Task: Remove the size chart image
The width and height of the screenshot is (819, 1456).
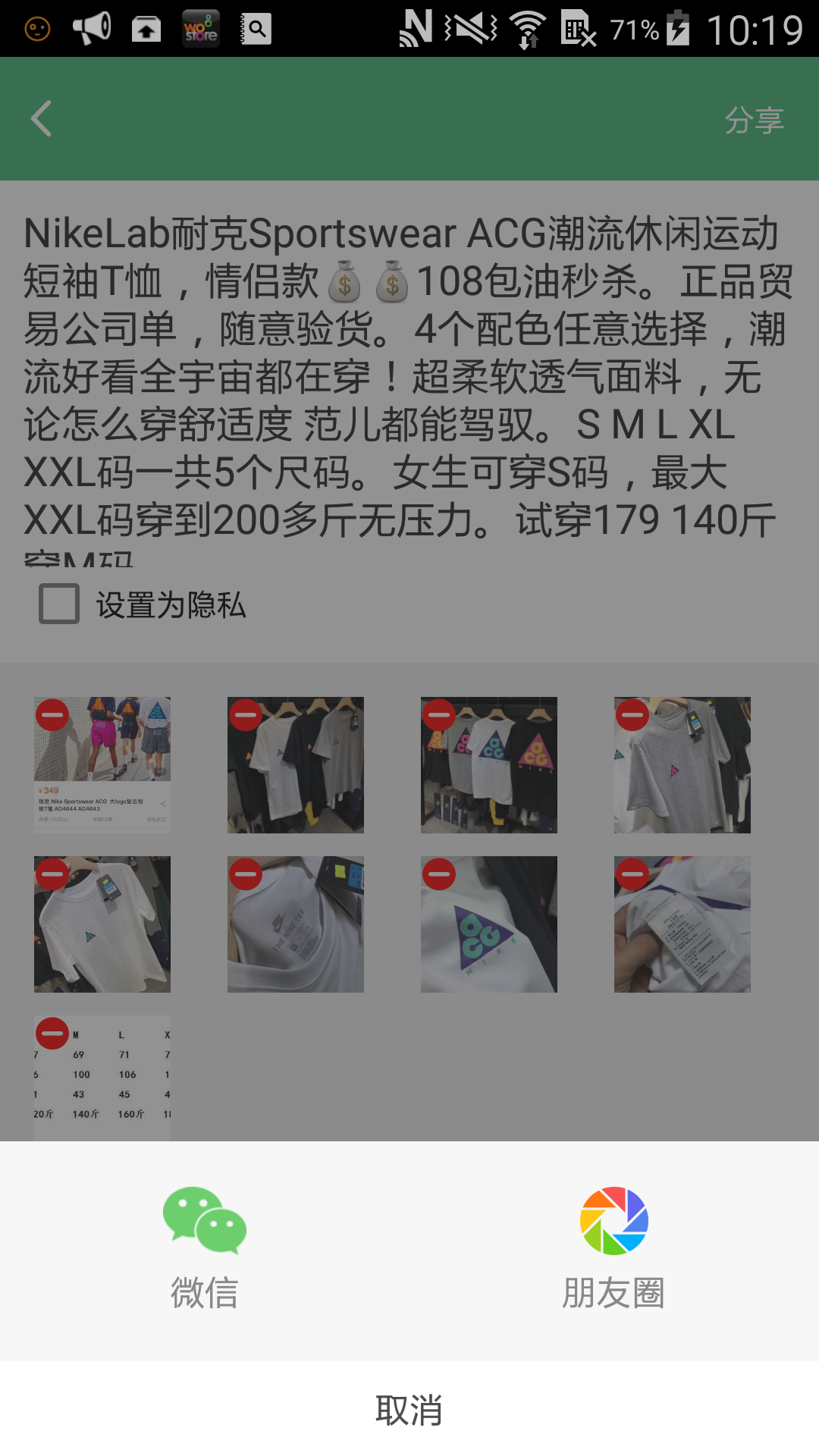Action: [52, 1032]
